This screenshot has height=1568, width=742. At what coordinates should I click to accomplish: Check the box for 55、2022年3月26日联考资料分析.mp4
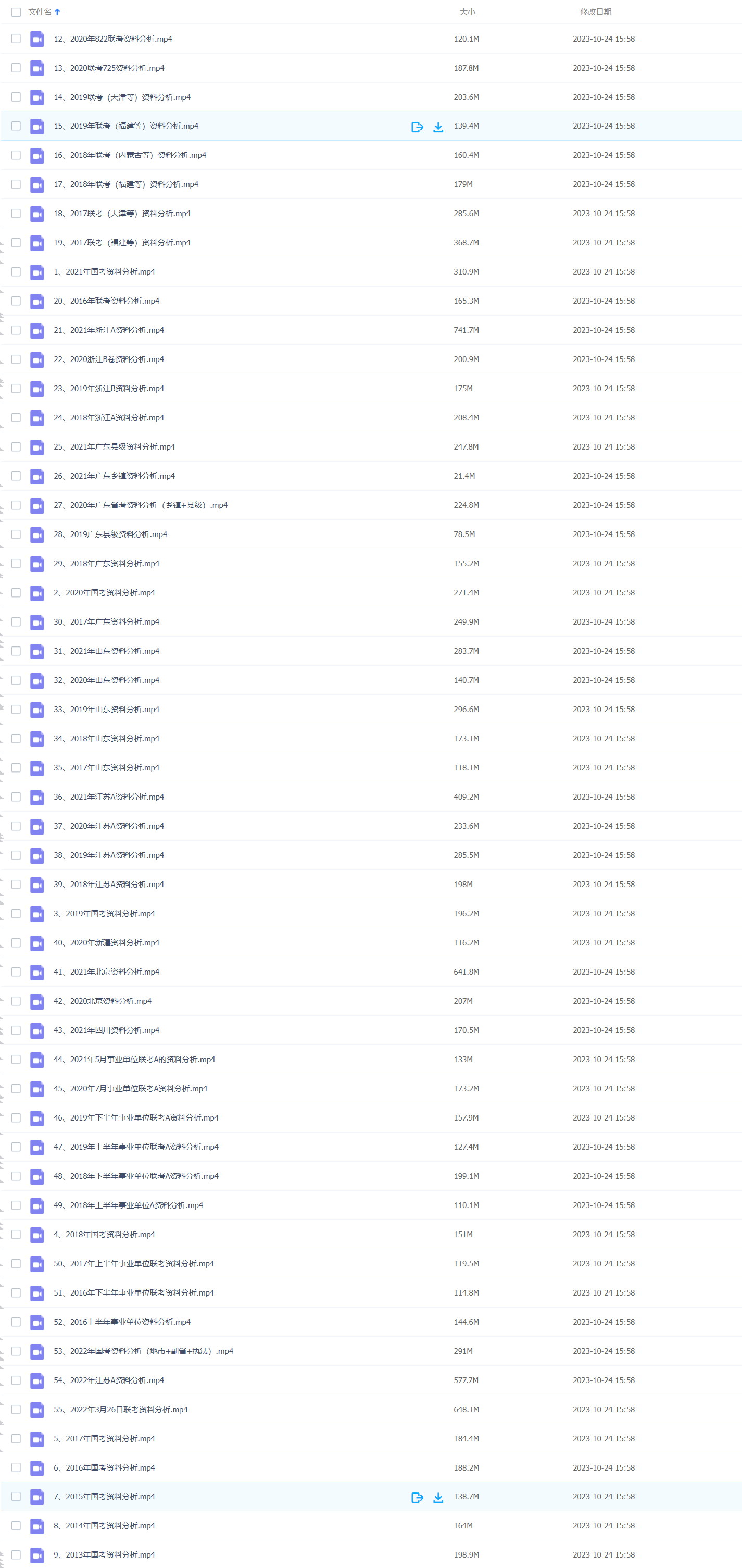[17, 1409]
